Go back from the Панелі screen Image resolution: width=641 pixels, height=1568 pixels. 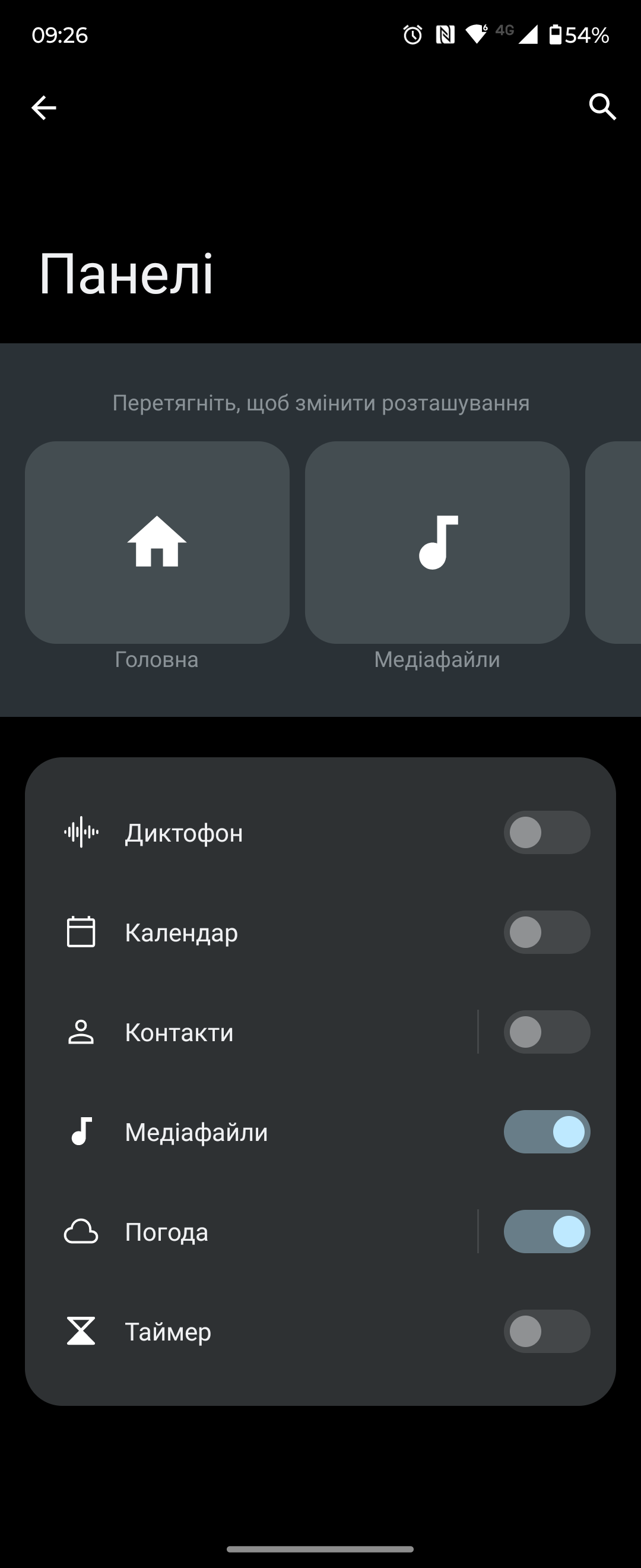click(44, 108)
